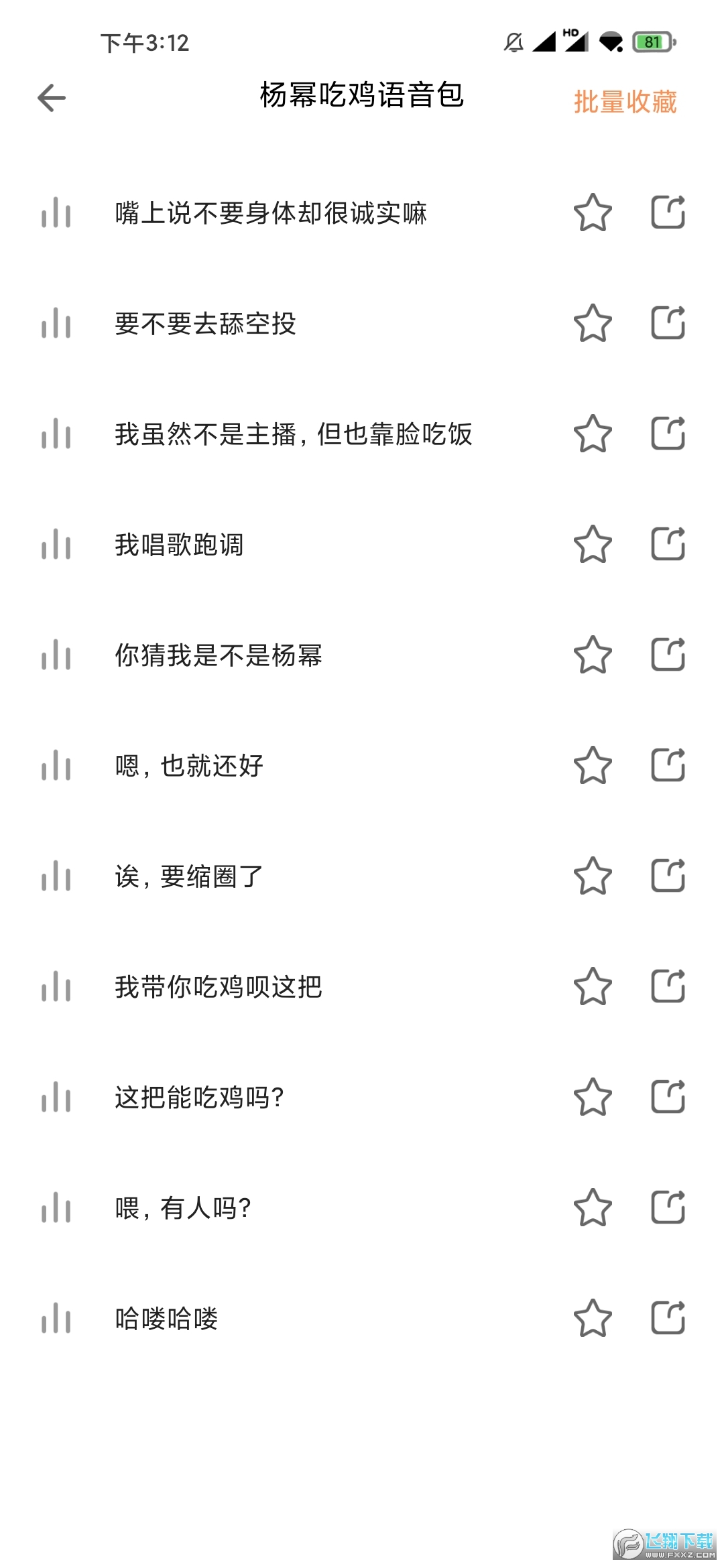This screenshot has height=1568, width=724.
Task: Share the "哈喽哈喽" voice clip
Action: (668, 1318)
